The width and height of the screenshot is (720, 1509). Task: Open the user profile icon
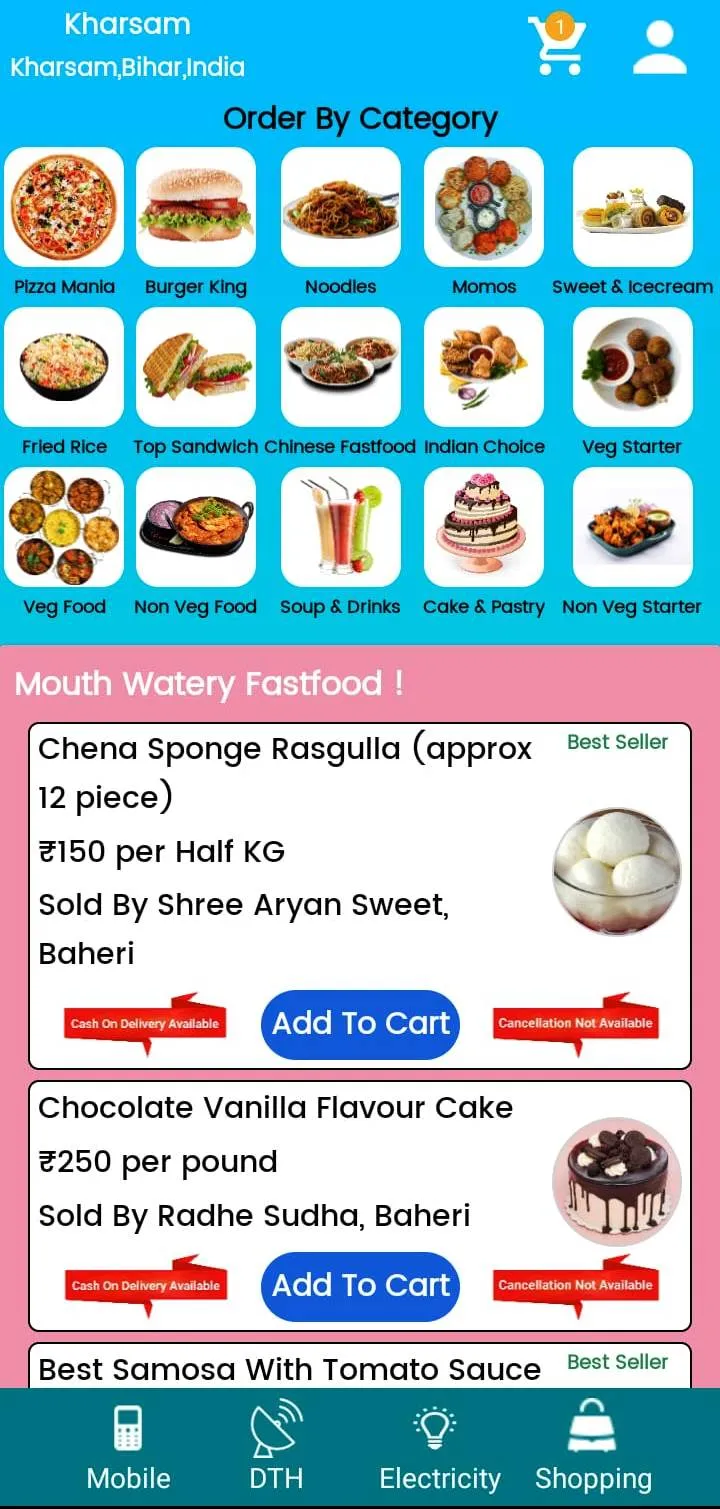tap(659, 48)
